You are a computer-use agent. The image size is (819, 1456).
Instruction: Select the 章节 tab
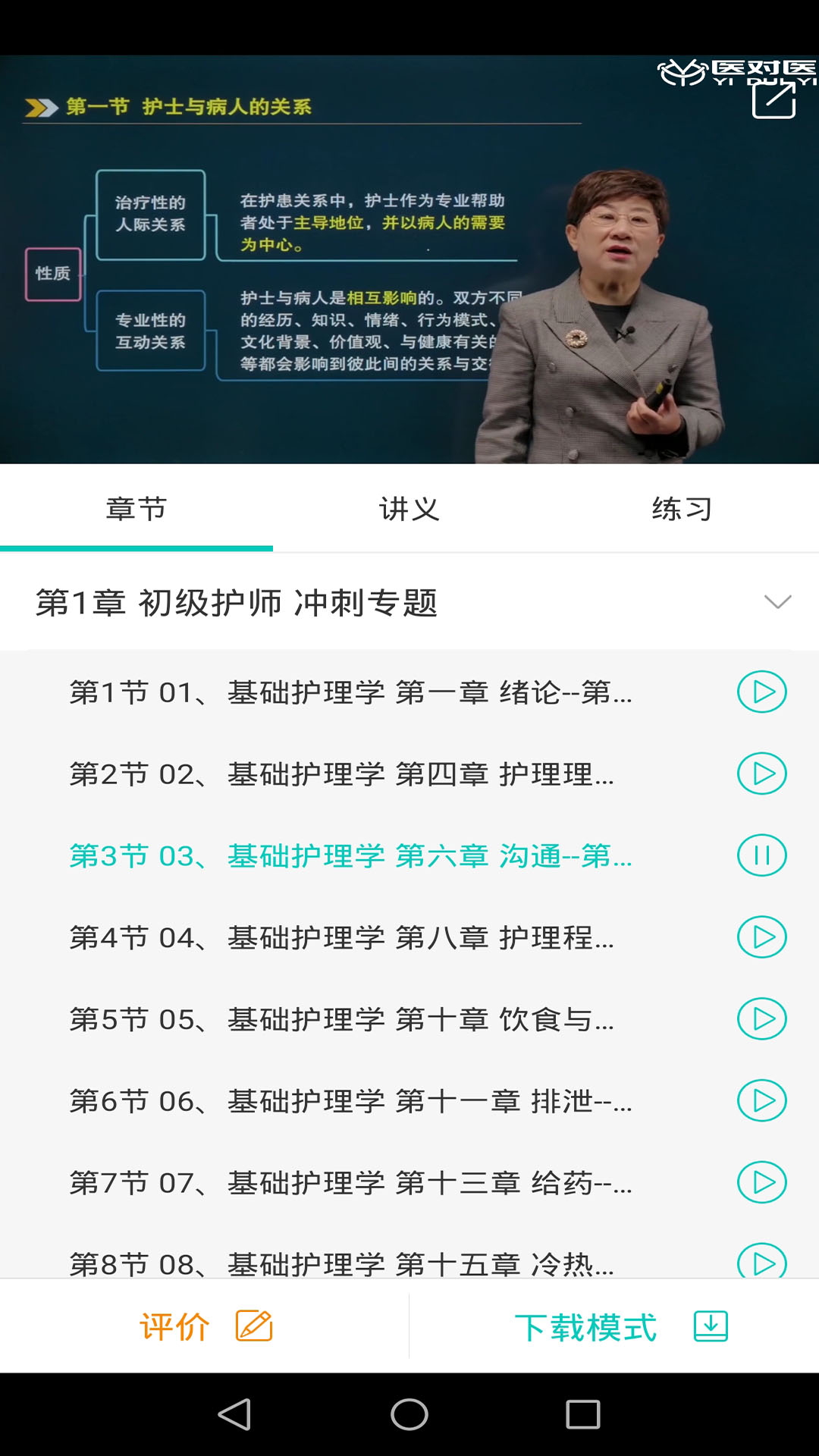tap(136, 509)
